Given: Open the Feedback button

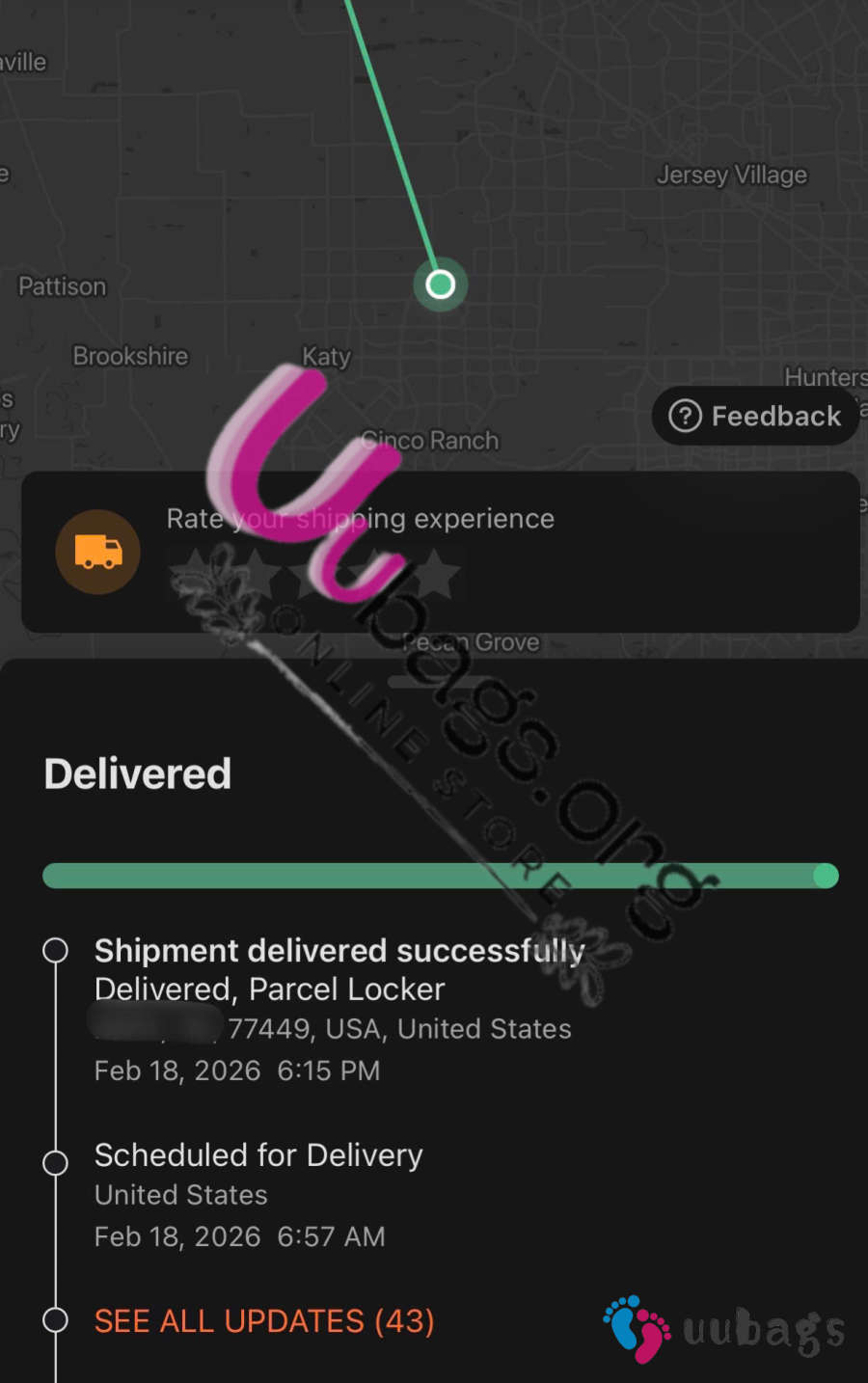Looking at the screenshot, I should pos(755,416).
